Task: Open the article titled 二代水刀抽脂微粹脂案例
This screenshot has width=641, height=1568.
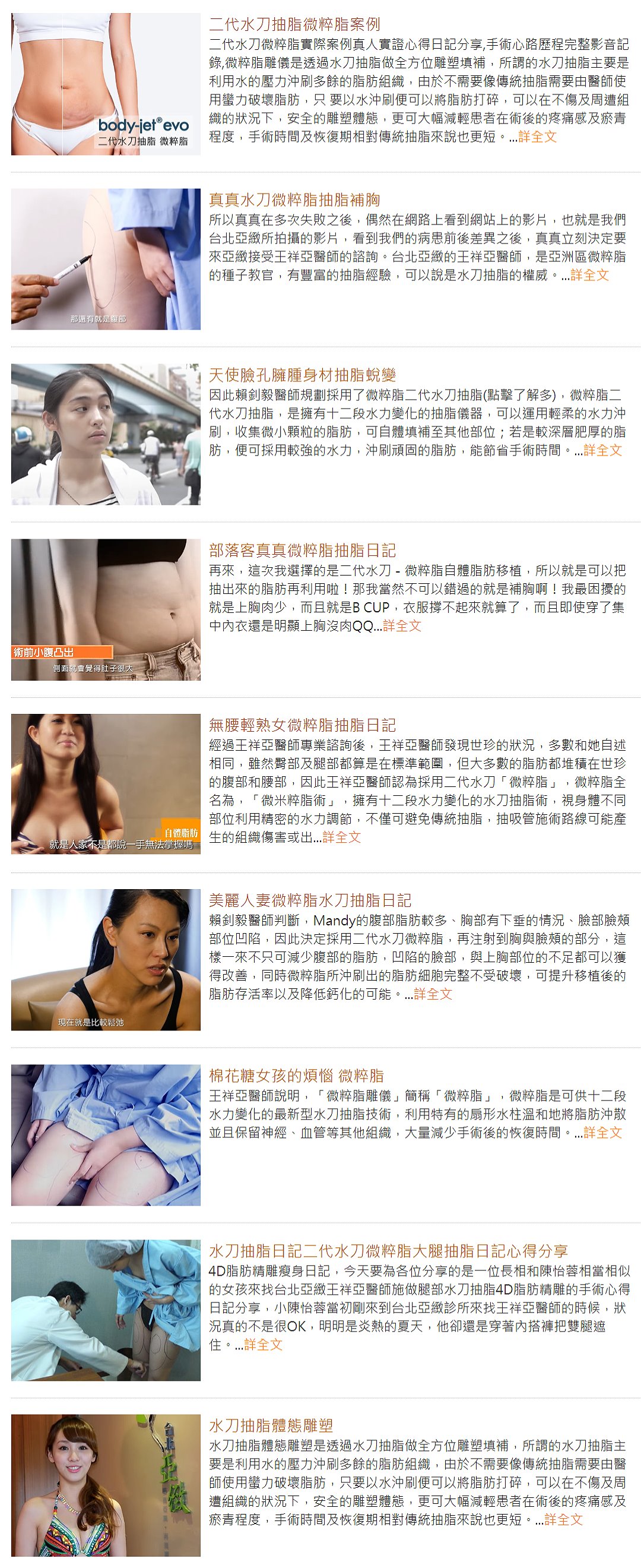Action: pos(294,24)
